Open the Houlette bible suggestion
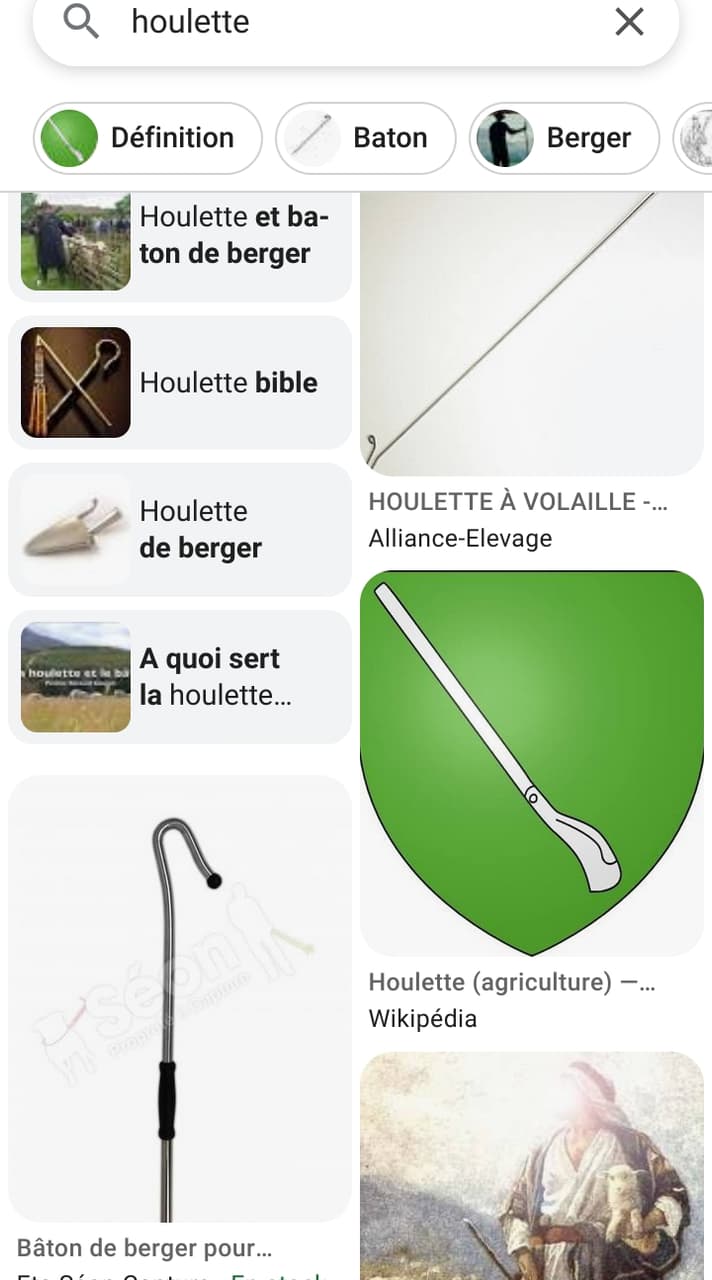This screenshot has height=1280, width=712. [x=180, y=382]
